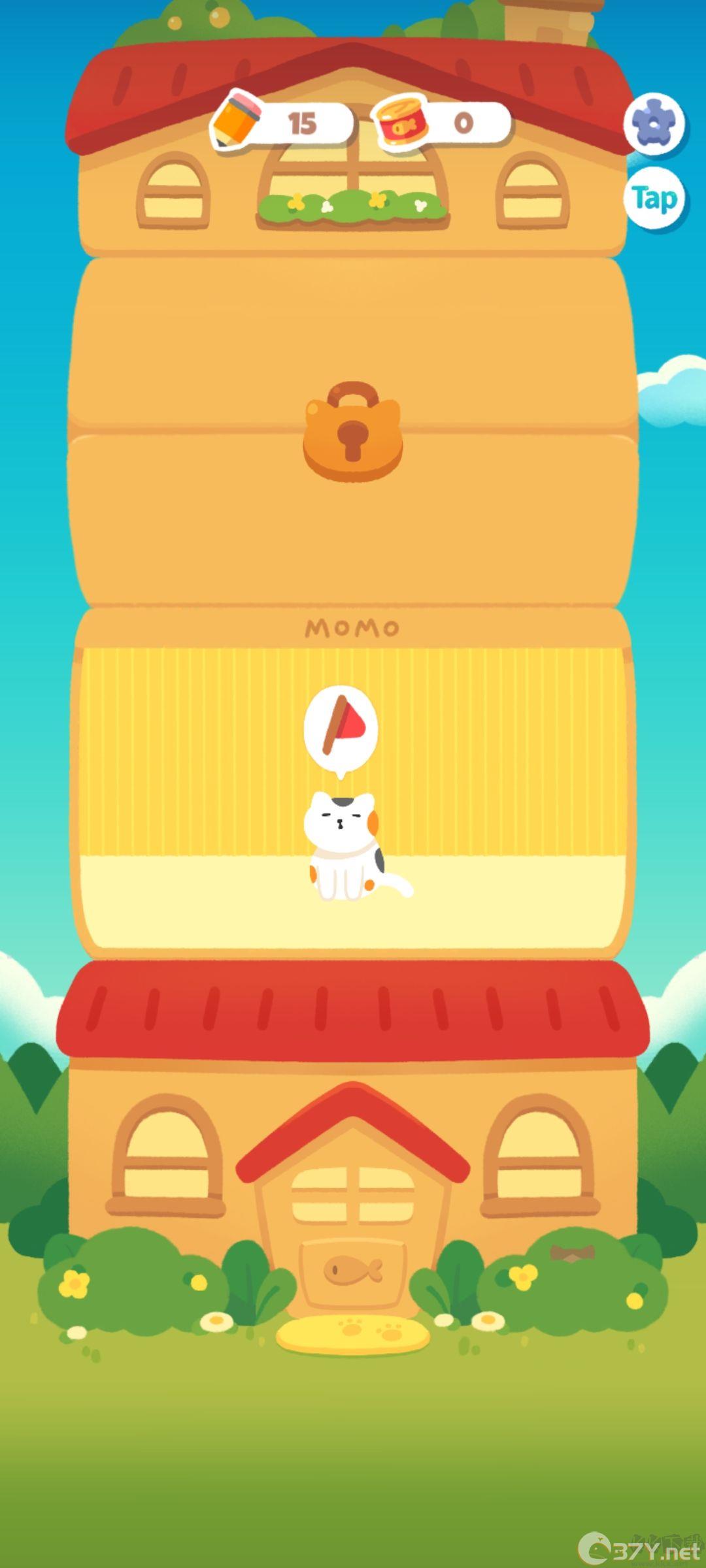Image resolution: width=706 pixels, height=1568 pixels.
Task: Tap the round Tap button
Action: pos(654,198)
